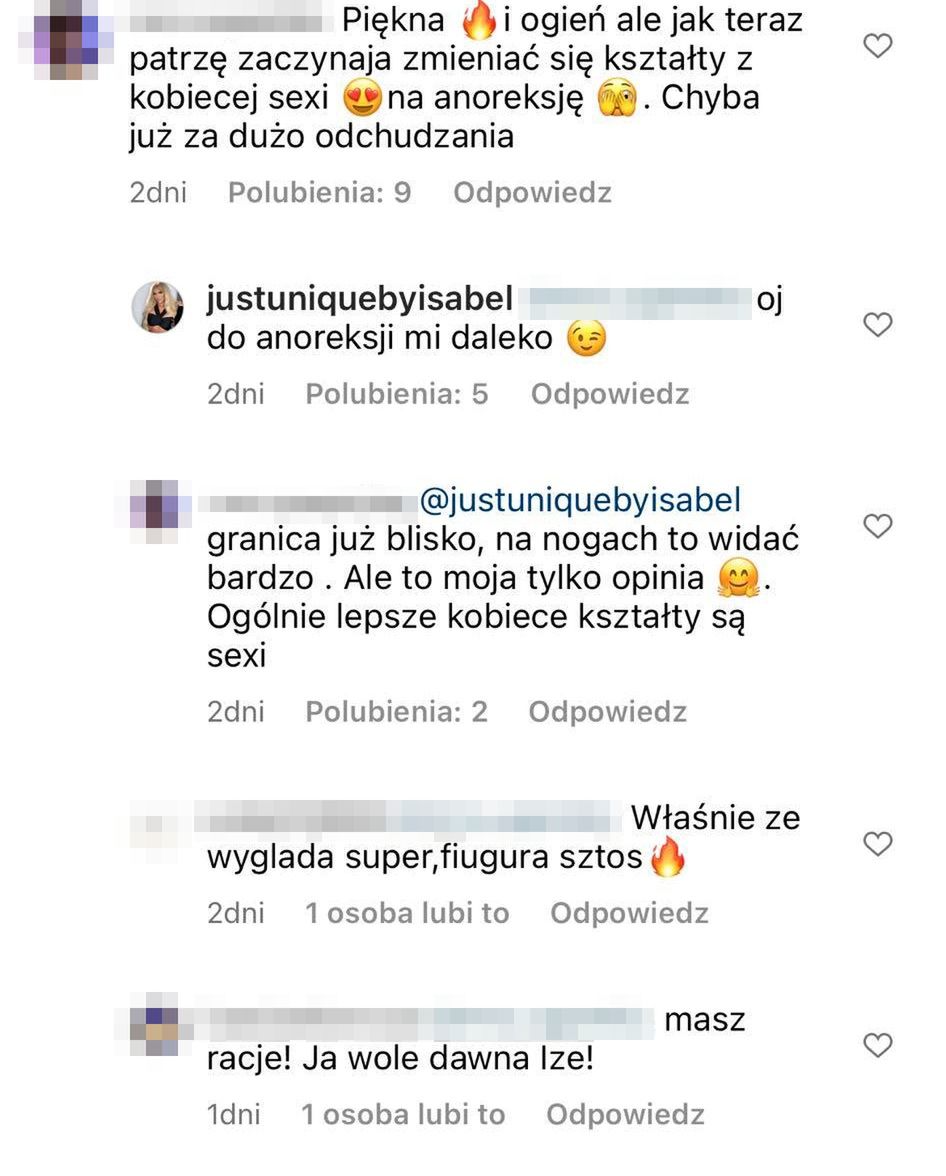View likes on the 'Polubienia: 2' comment
Image resolution: width=946 pixels, height=1176 pixels.
pyautogui.click(x=396, y=712)
